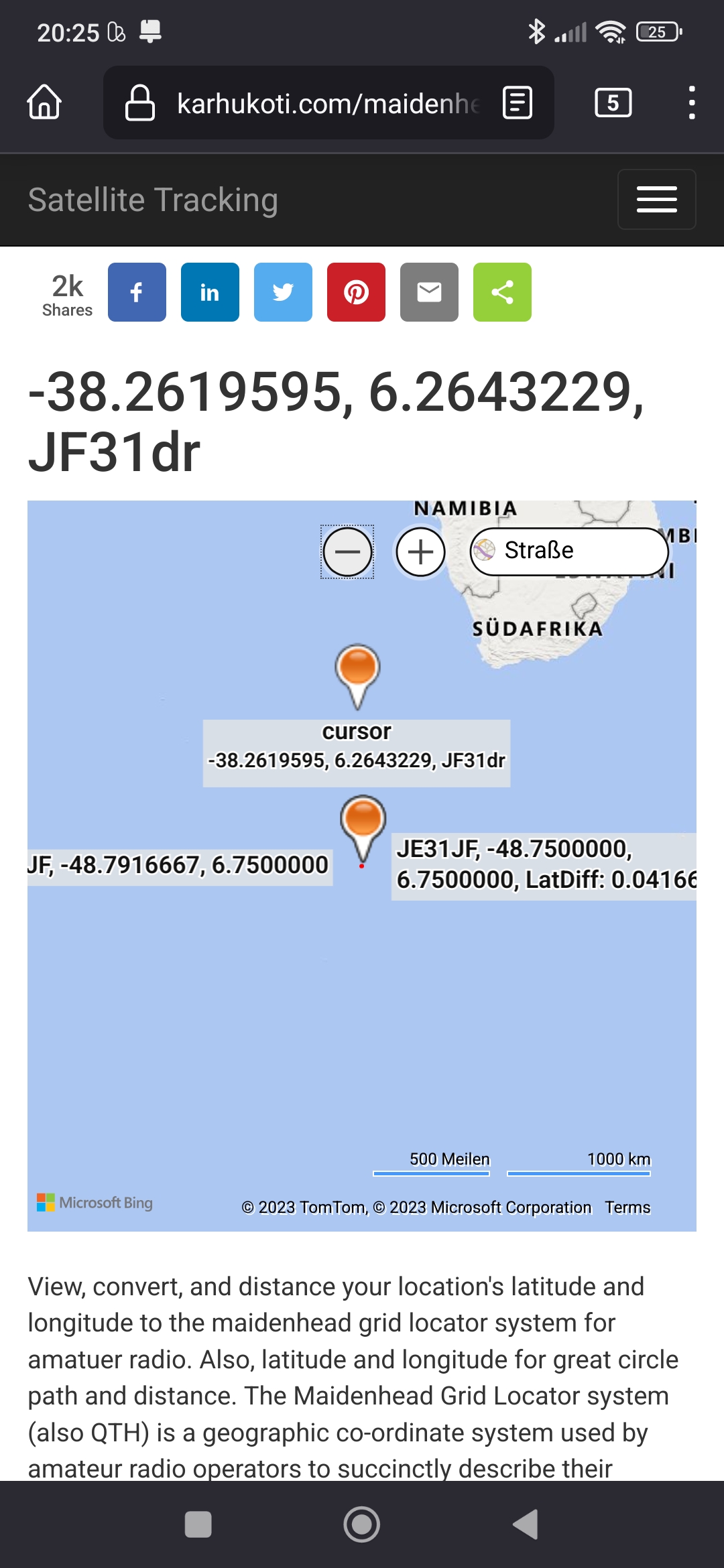Open the Satellite Tracking hamburger menu

[x=656, y=199]
